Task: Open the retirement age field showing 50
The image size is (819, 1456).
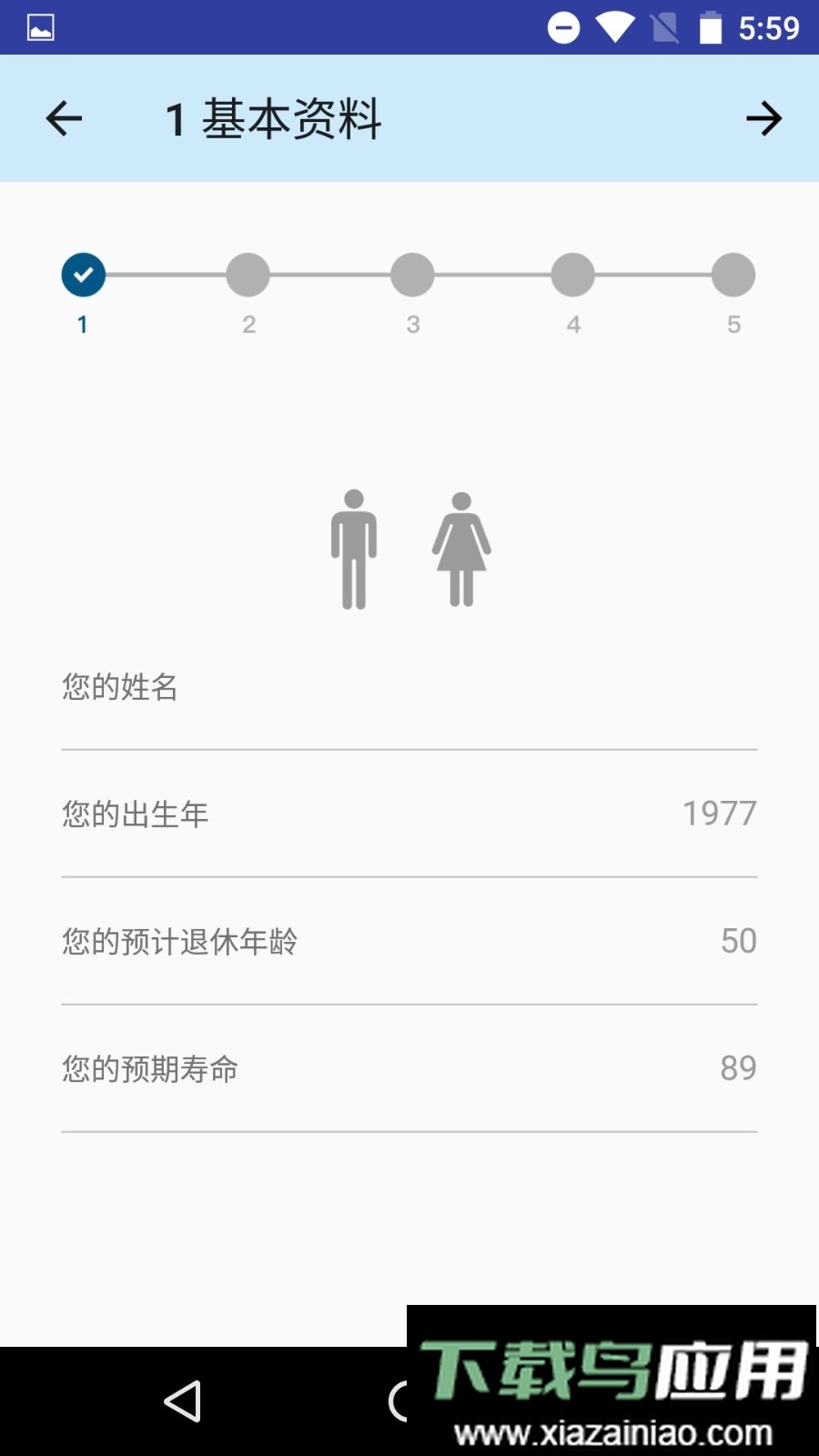Action: point(409,942)
